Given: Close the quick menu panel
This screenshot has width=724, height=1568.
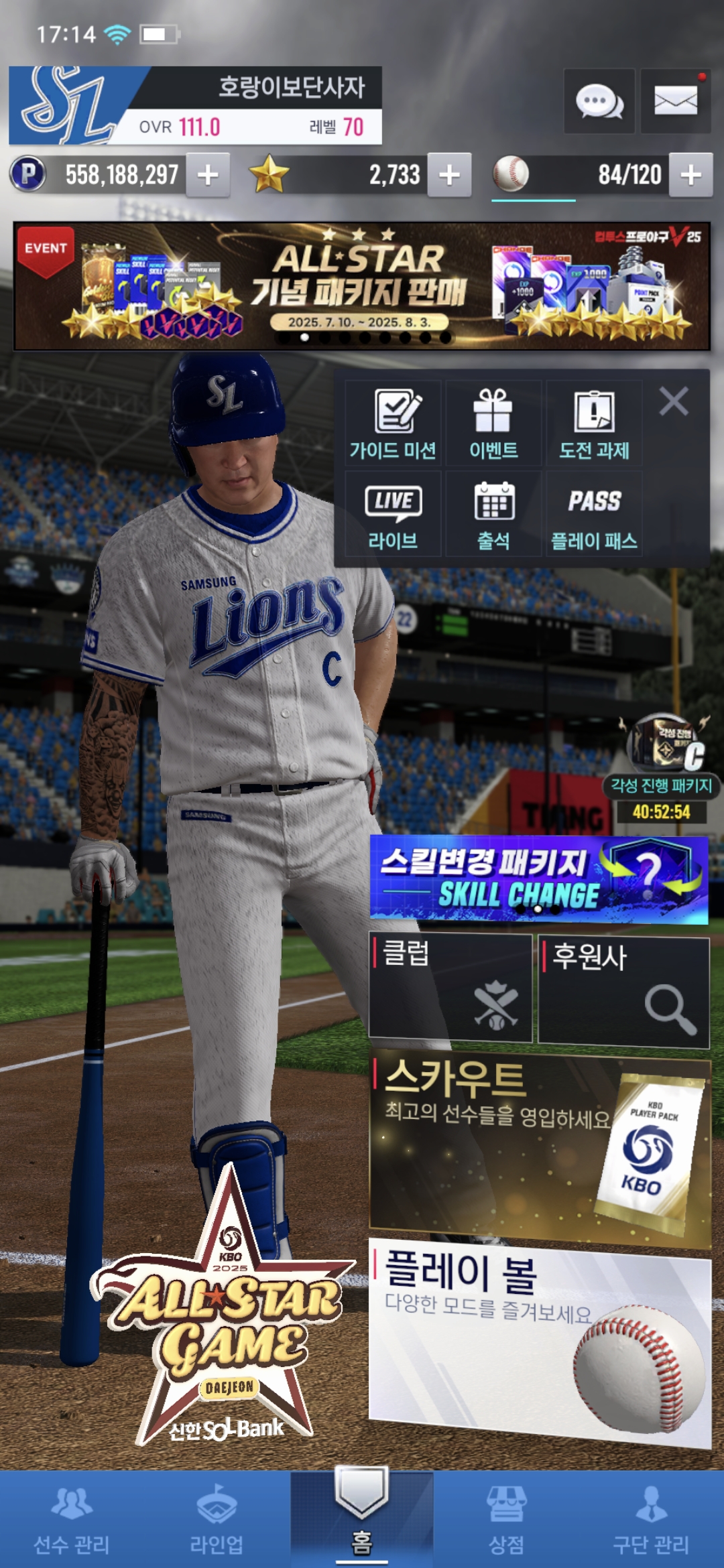Looking at the screenshot, I should click(673, 401).
